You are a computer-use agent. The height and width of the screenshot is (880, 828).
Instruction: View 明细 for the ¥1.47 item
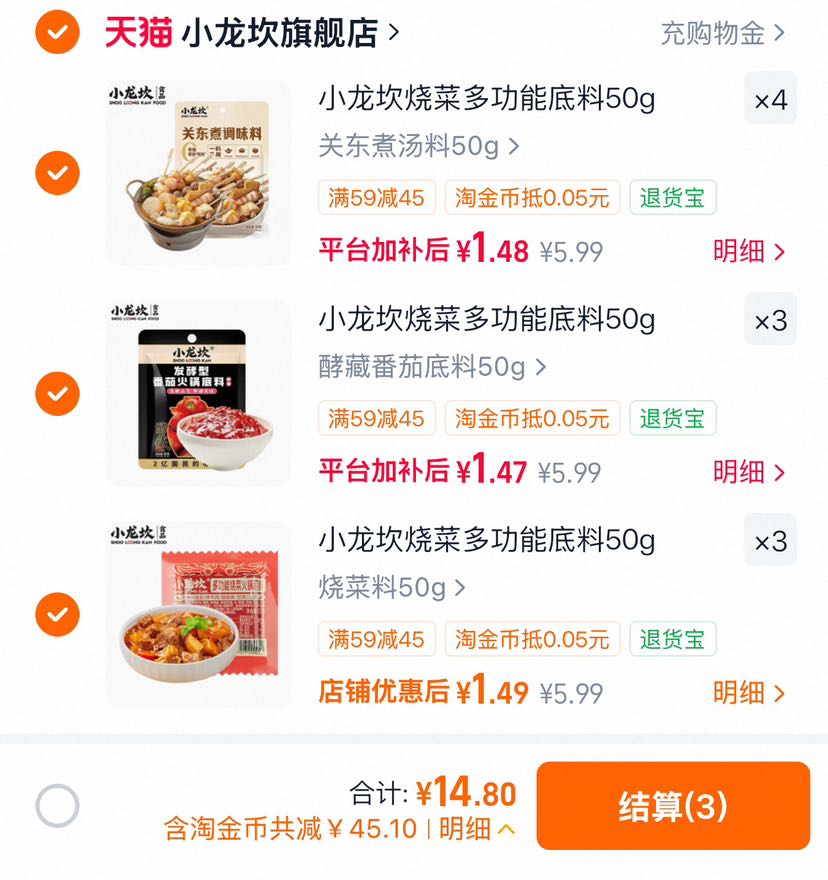749,471
